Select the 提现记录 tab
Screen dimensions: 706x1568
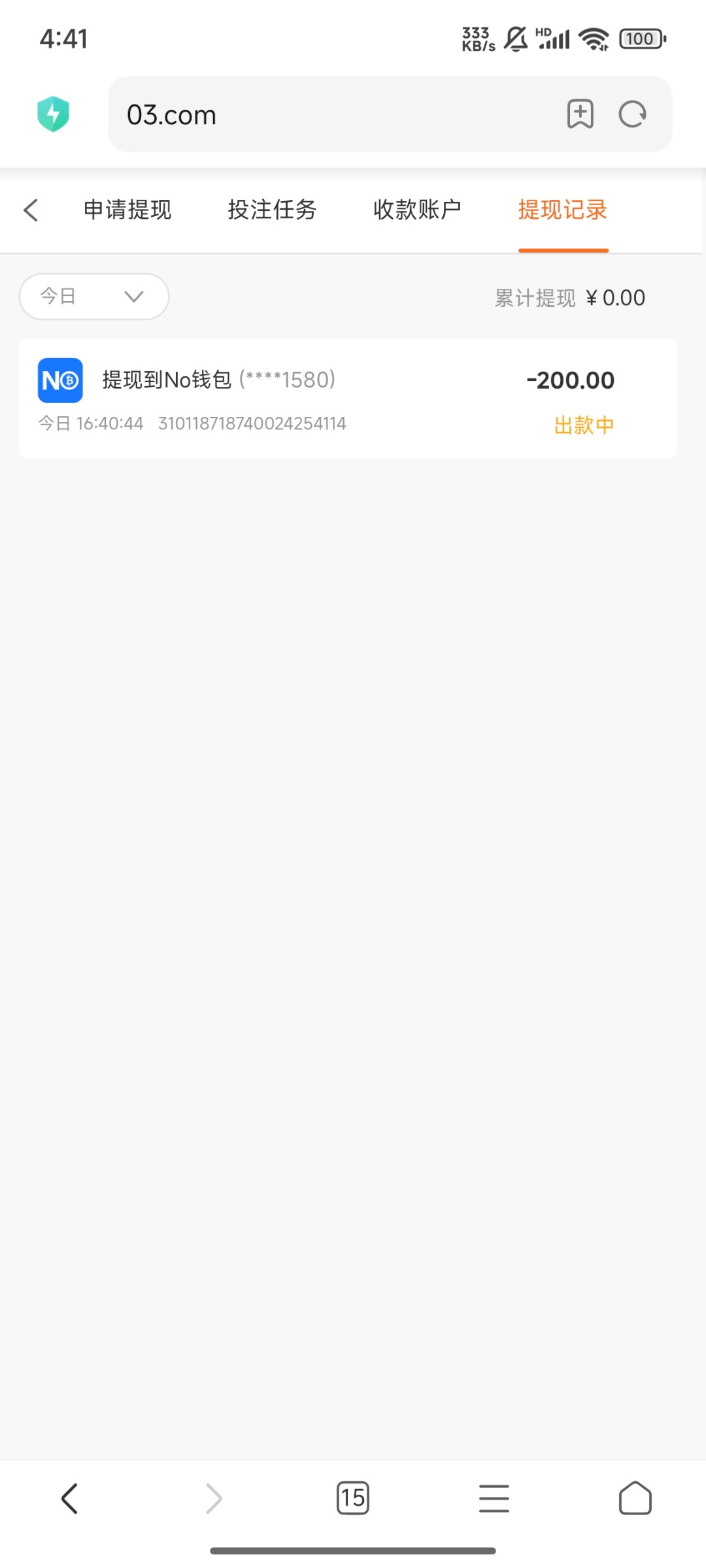(563, 210)
